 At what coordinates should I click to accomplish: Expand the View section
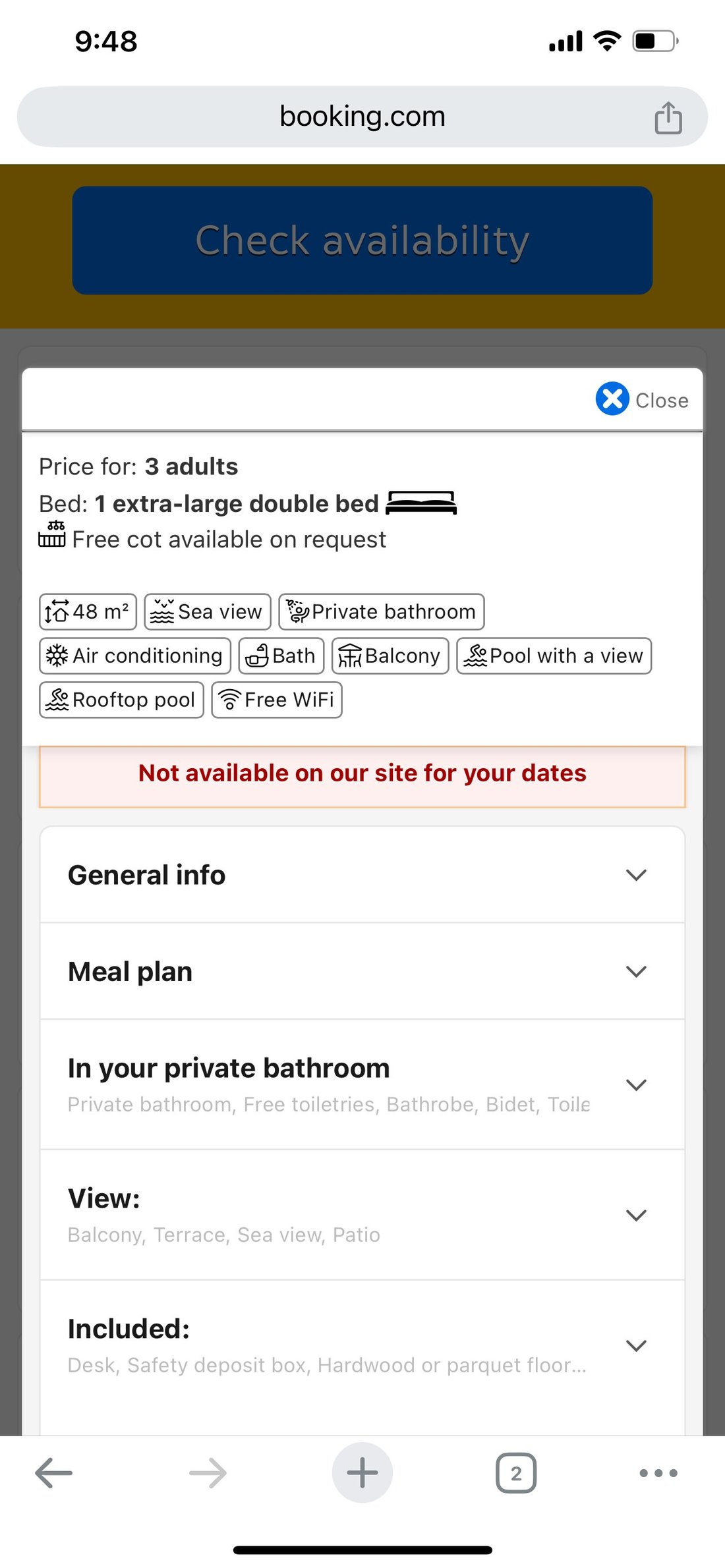click(x=362, y=1215)
